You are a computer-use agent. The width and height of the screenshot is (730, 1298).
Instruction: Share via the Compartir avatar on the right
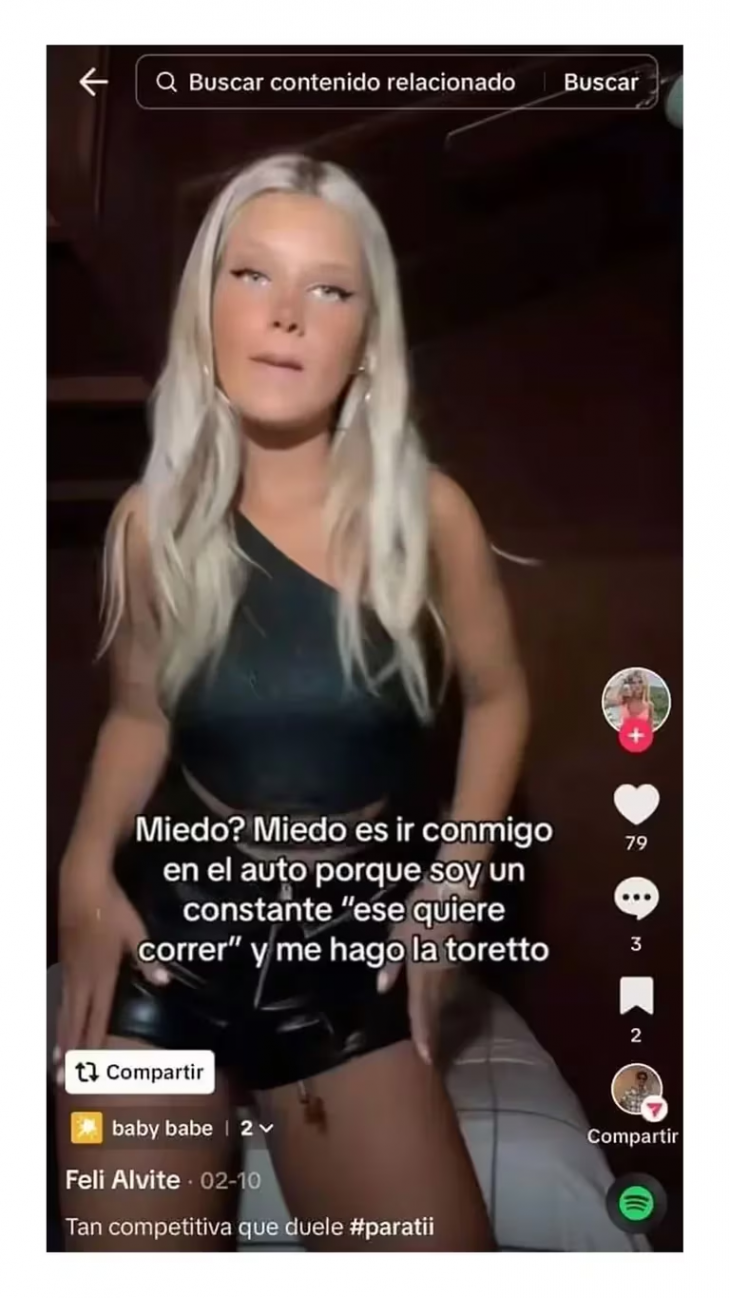tap(636, 1091)
